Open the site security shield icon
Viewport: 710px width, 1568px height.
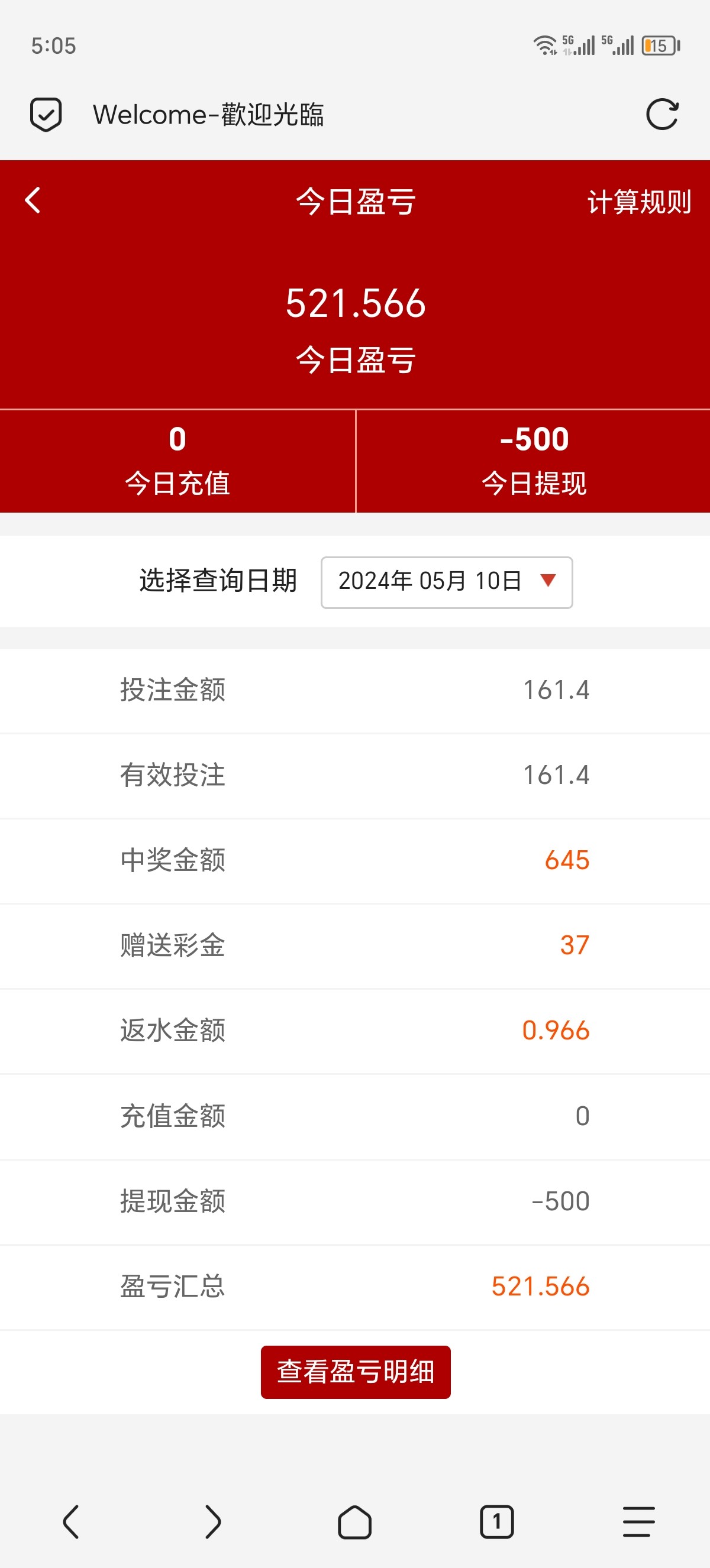tap(46, 115)
